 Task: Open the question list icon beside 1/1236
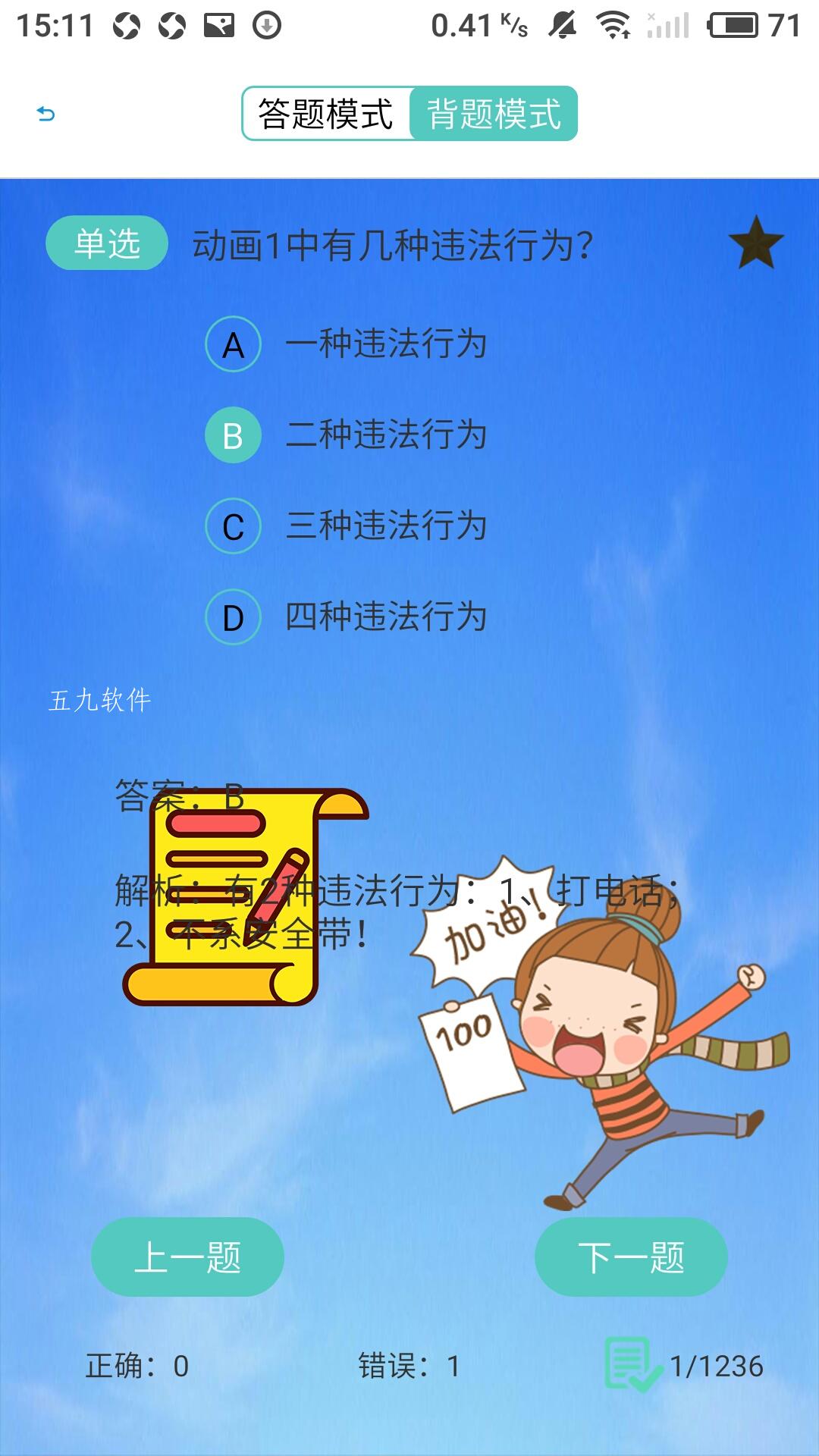click(x=632, y=1365)
